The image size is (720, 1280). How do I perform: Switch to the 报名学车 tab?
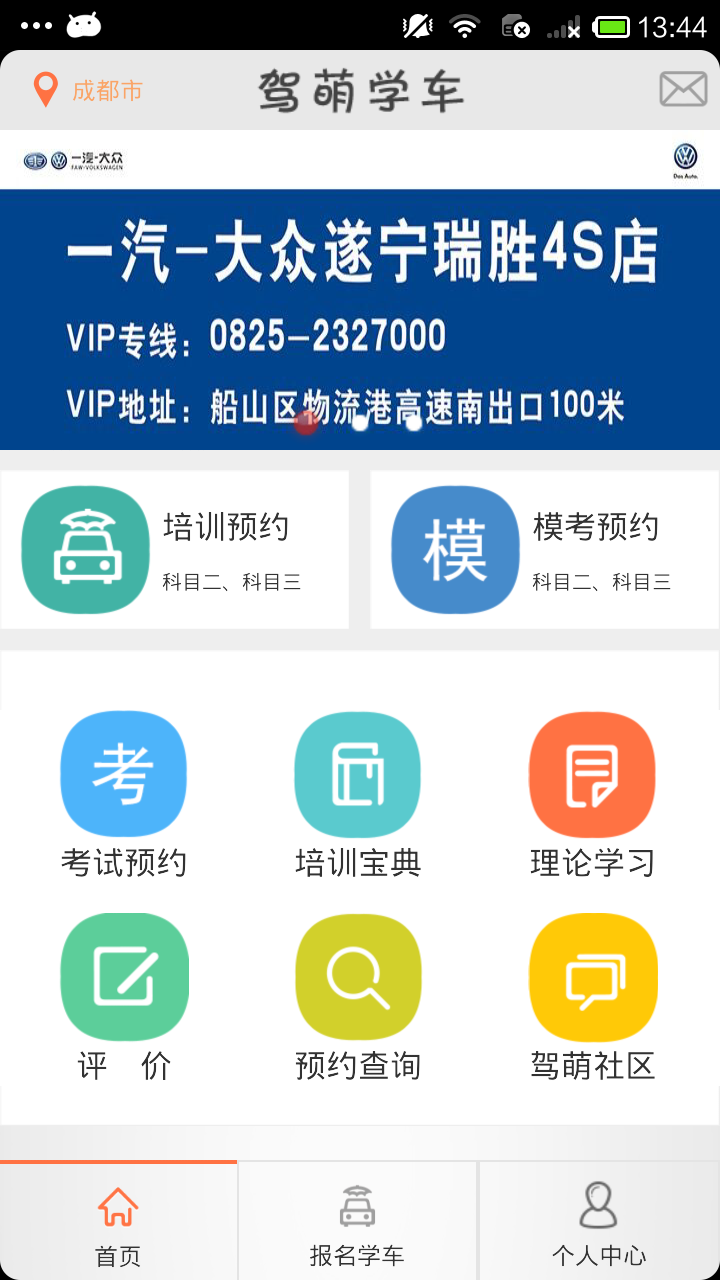pos(357,1222)
